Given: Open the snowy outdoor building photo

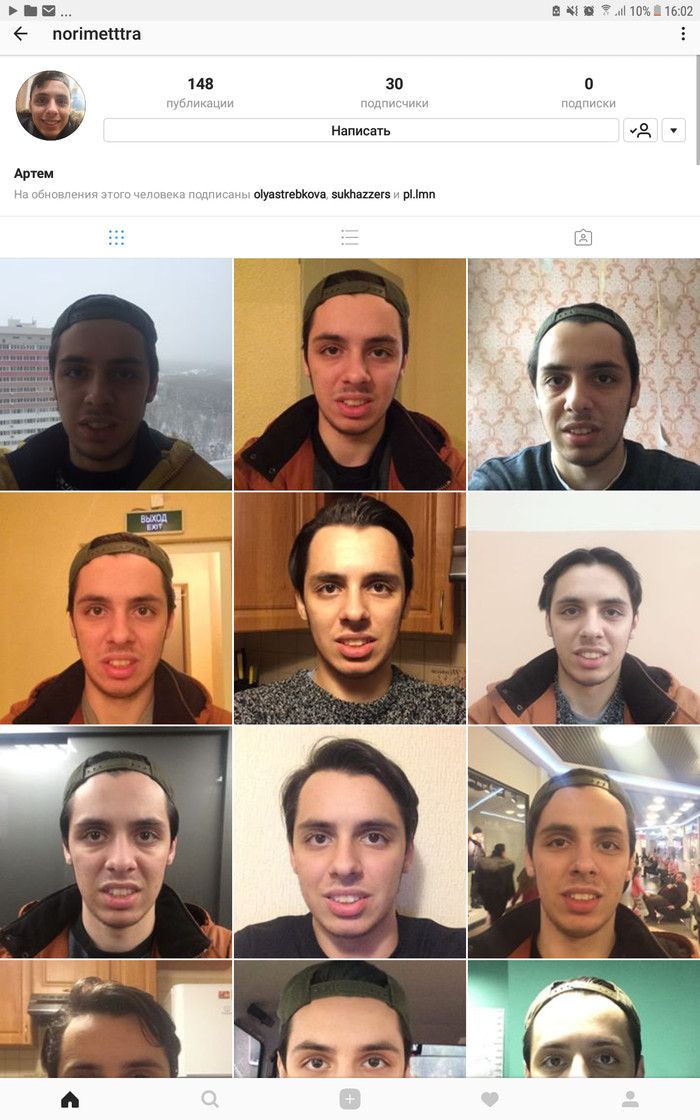Looking at the screenshot, I should (x=116, y=374).
